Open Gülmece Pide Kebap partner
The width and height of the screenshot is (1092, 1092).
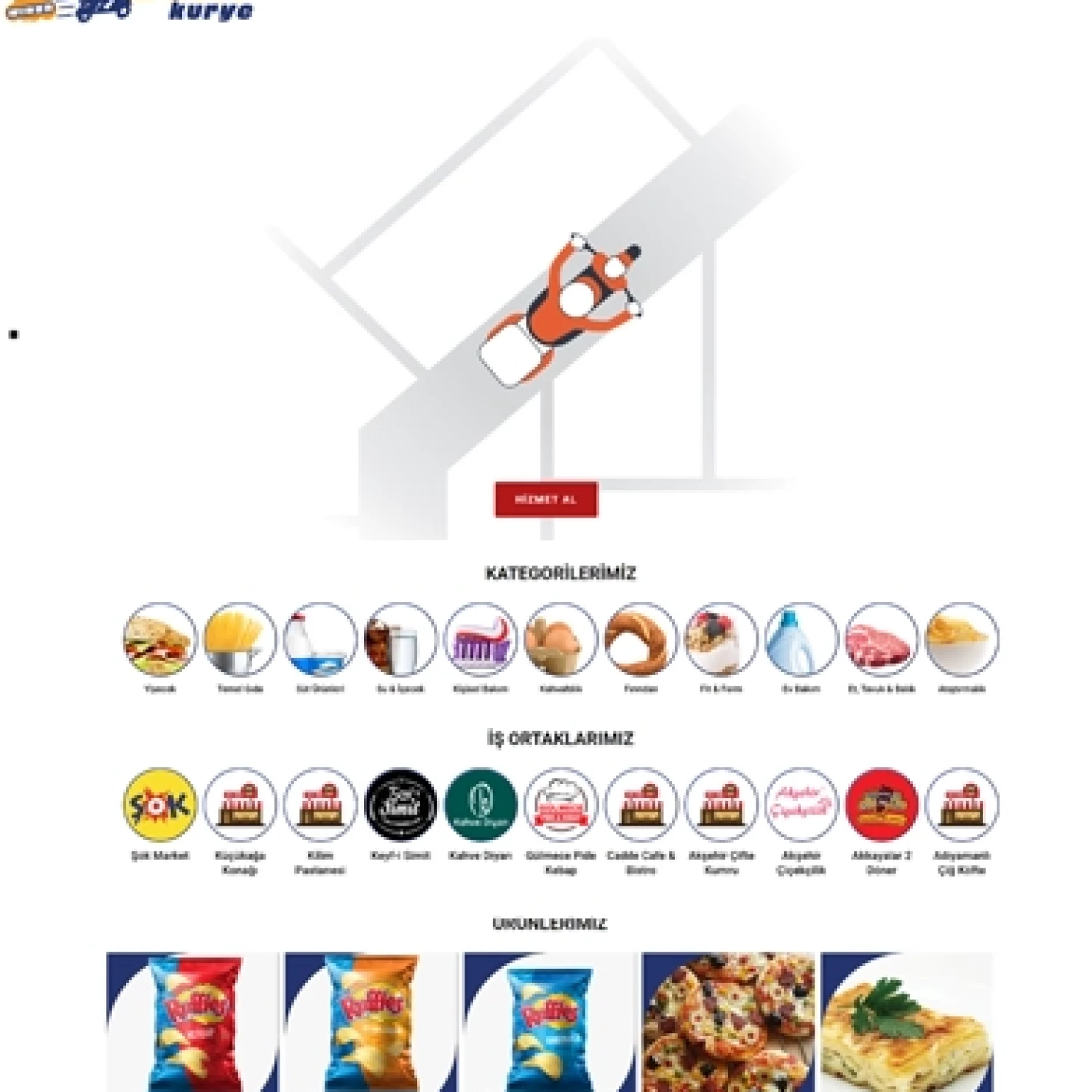point(561,805)
